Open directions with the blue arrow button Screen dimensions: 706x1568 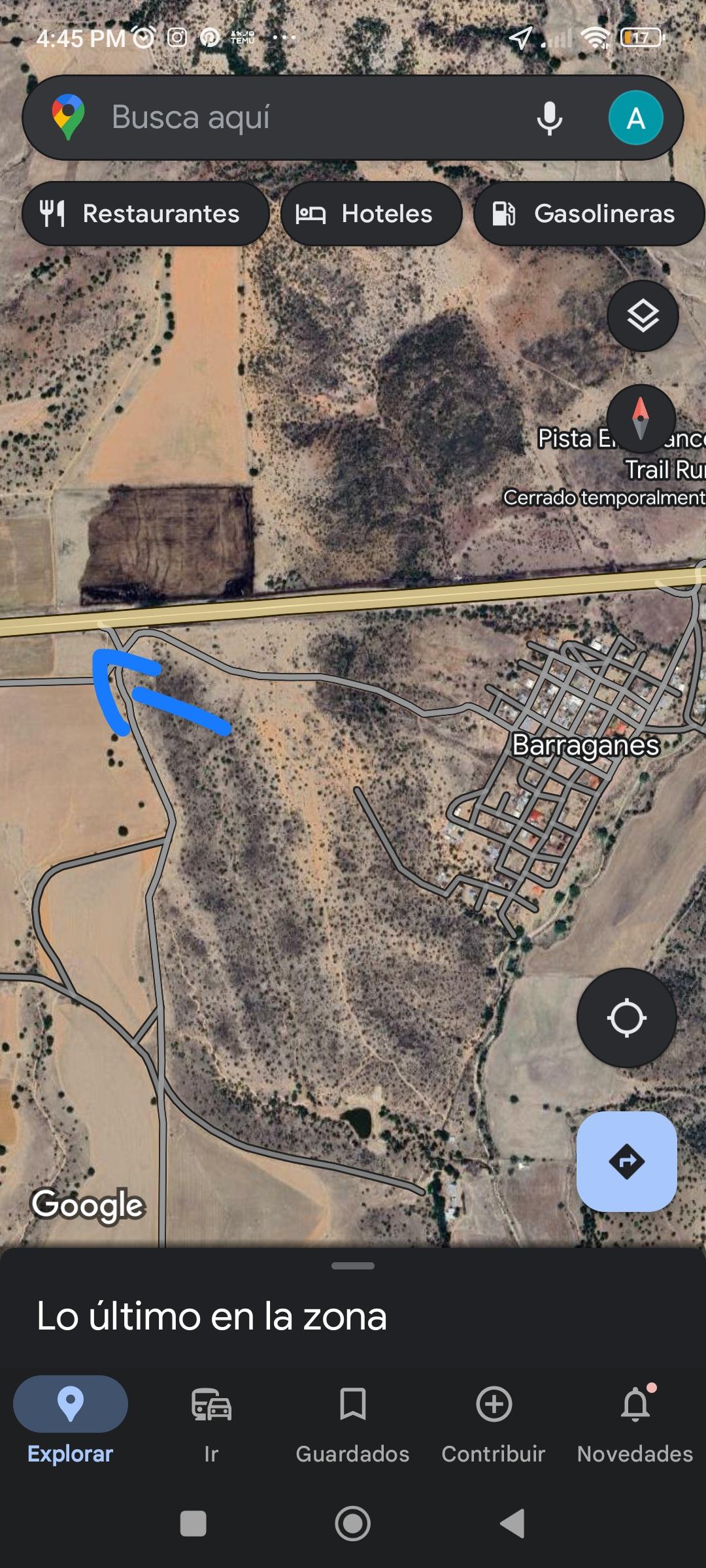coord(626,1162)
